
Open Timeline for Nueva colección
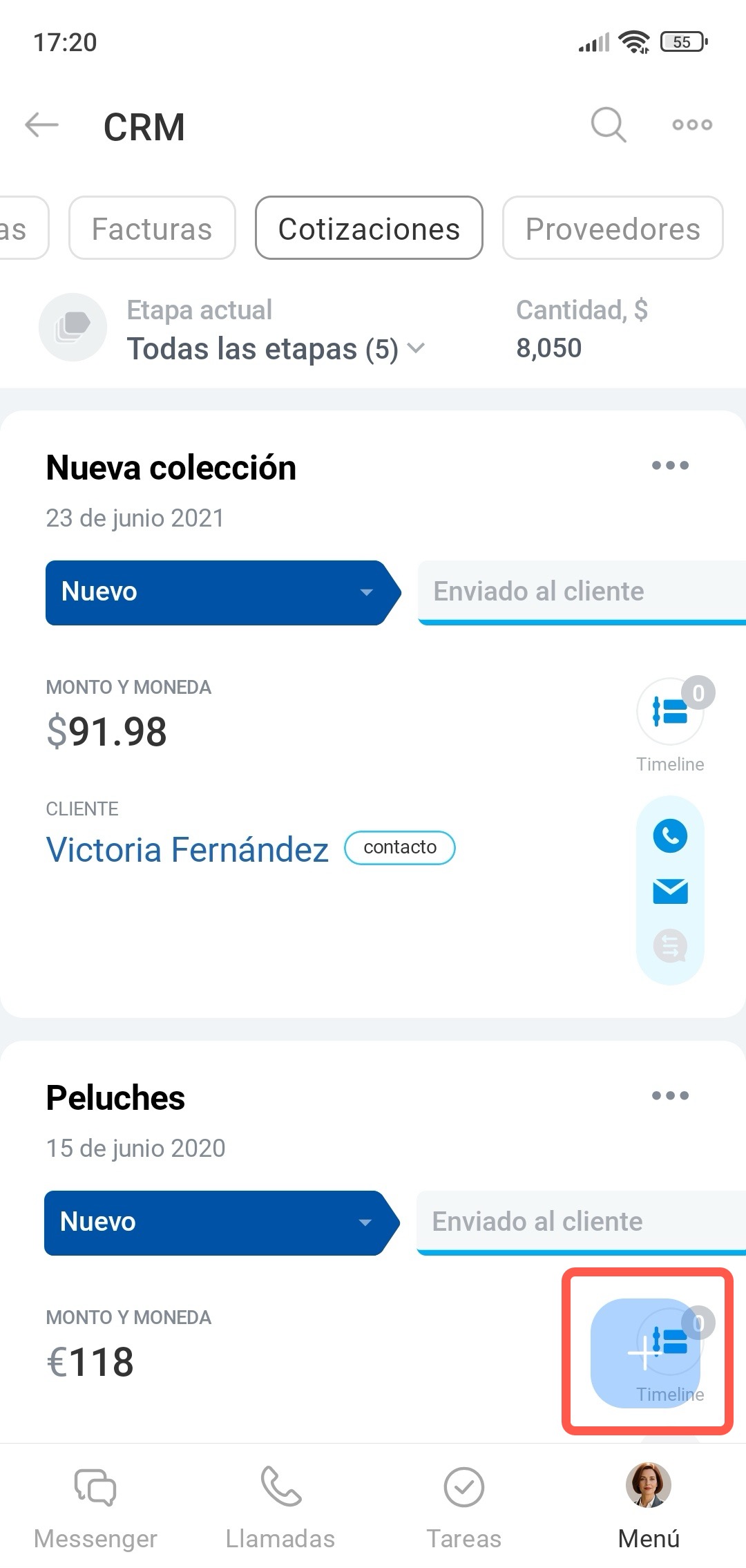coord(670,712)
